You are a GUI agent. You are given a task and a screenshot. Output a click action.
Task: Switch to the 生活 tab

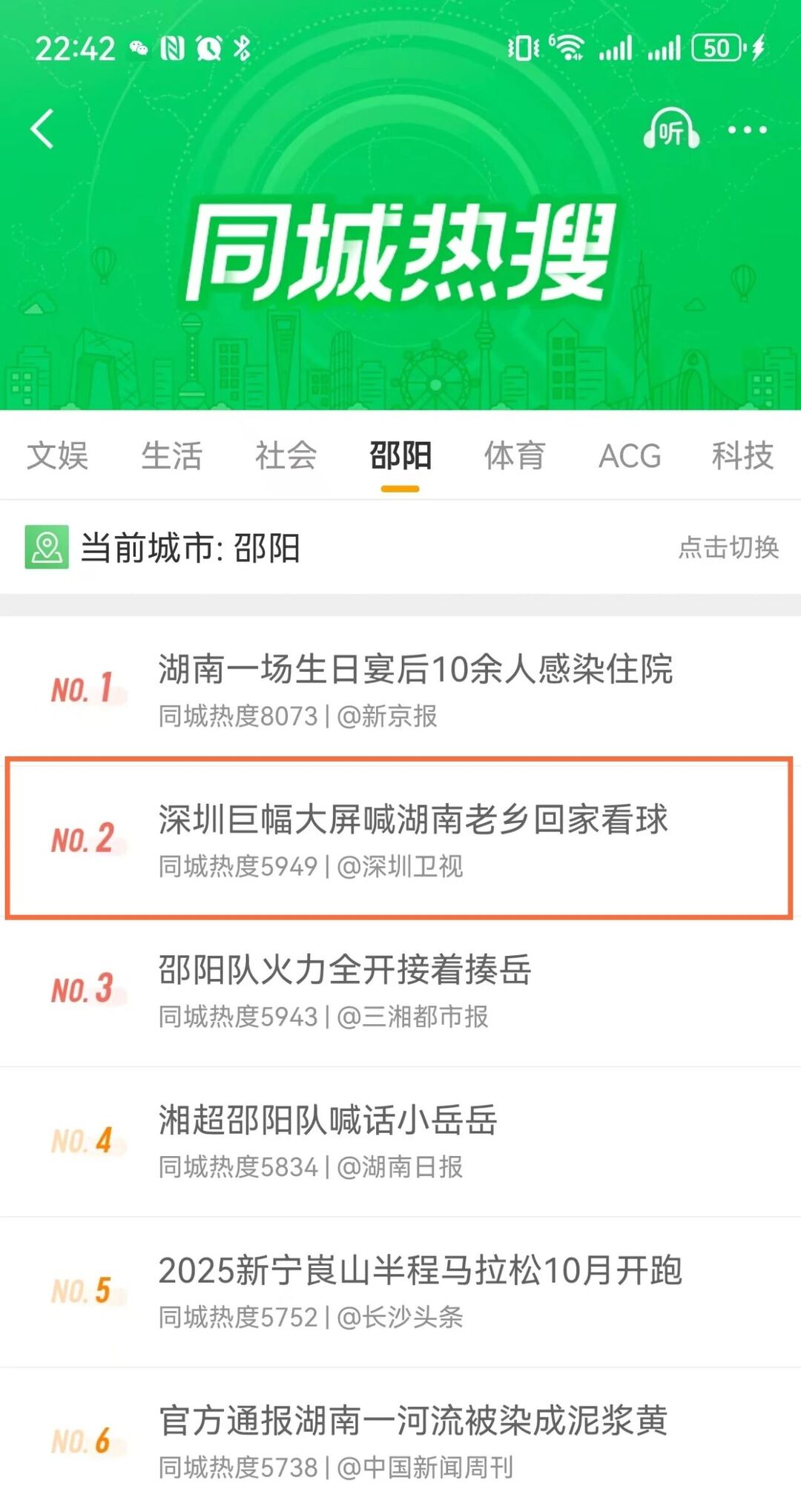point(171,455)
